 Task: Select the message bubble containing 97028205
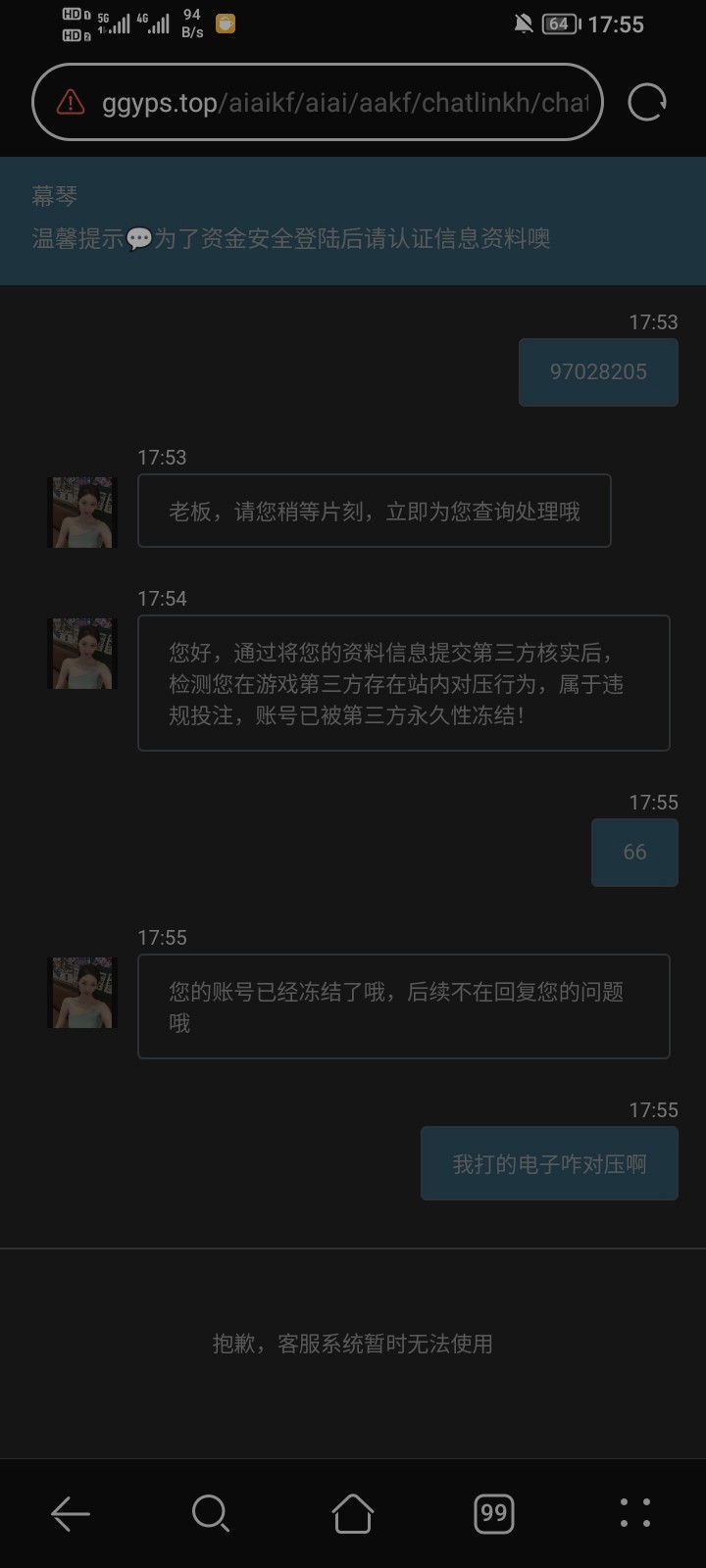coord(598,371)
